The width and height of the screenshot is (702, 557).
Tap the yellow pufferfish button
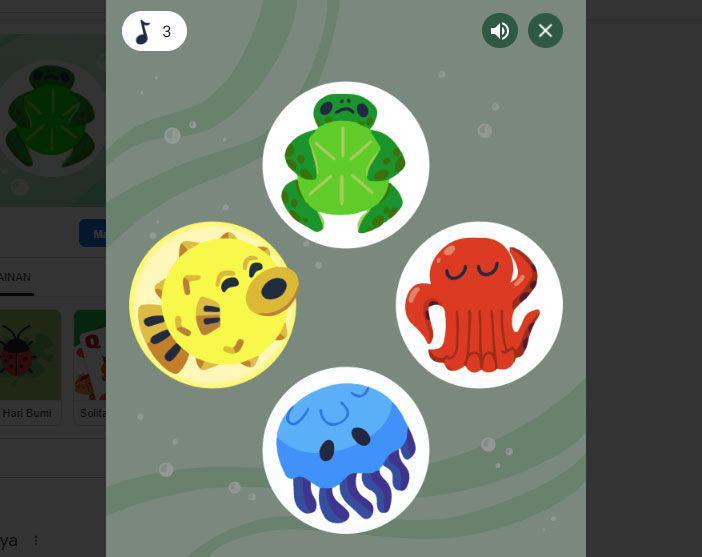(213, 305)
